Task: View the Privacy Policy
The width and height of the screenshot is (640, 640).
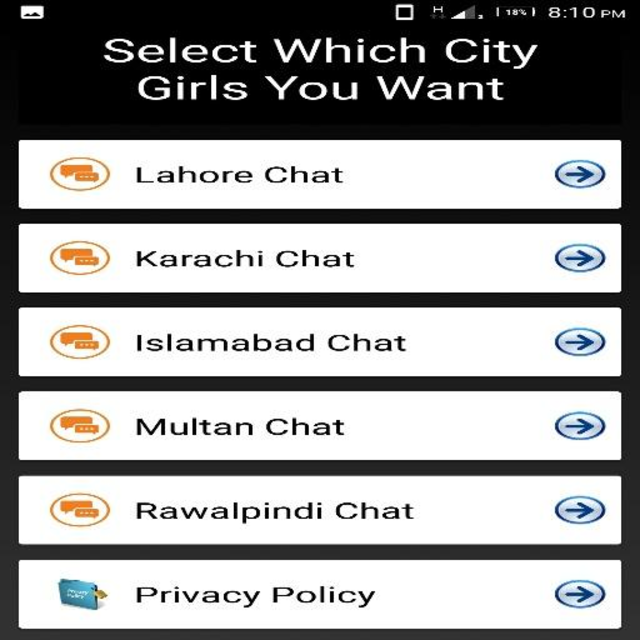Action: [x=320, y=595]
